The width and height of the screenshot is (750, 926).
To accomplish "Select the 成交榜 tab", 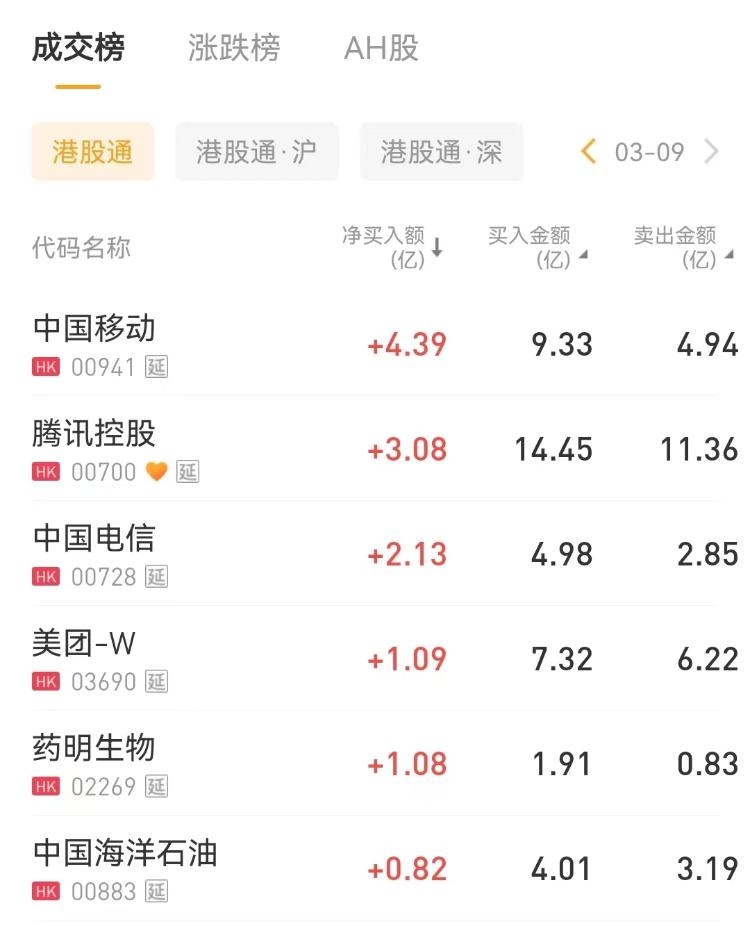I will [78, 47].
